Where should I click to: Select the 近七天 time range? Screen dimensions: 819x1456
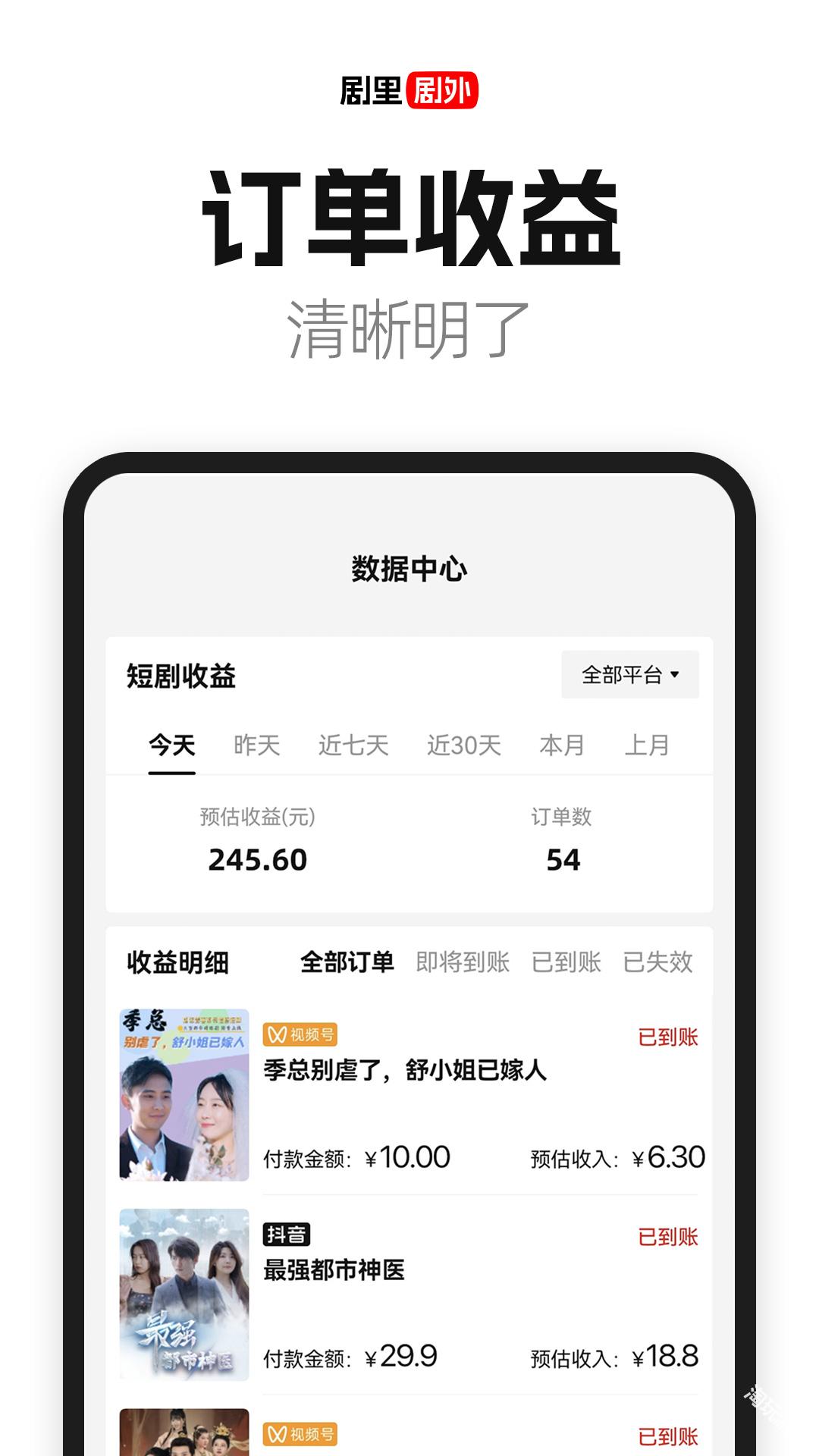(x=353, y=745)
